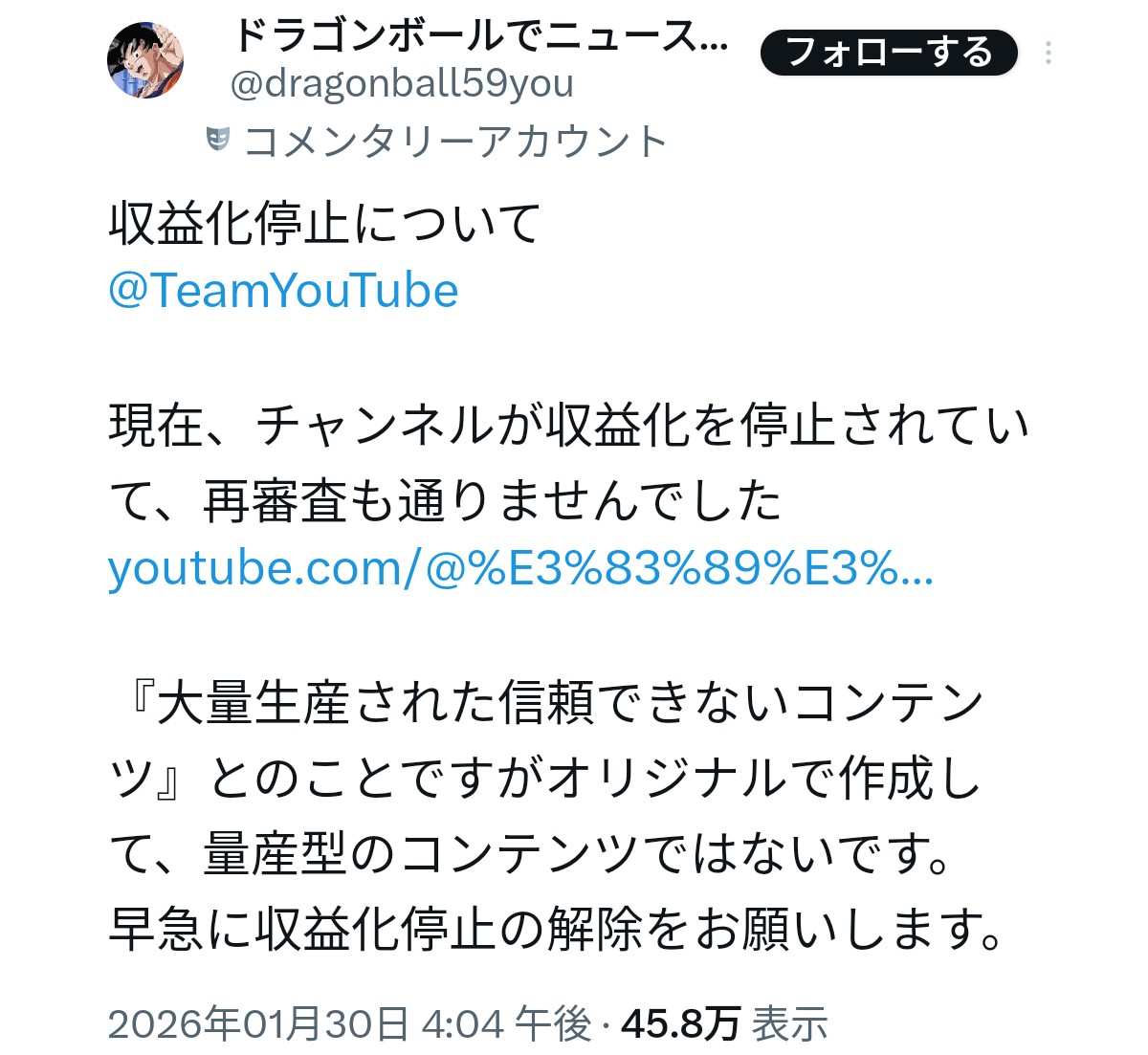
Task: View the 45.8万 表示 view stats
Action: tap(723, 1024)
